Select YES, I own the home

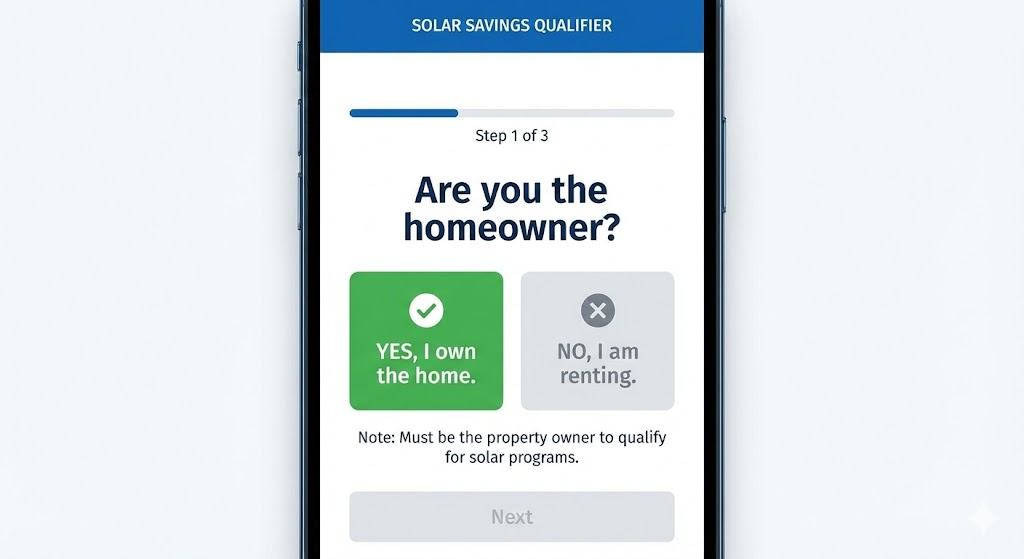point(426,341)
